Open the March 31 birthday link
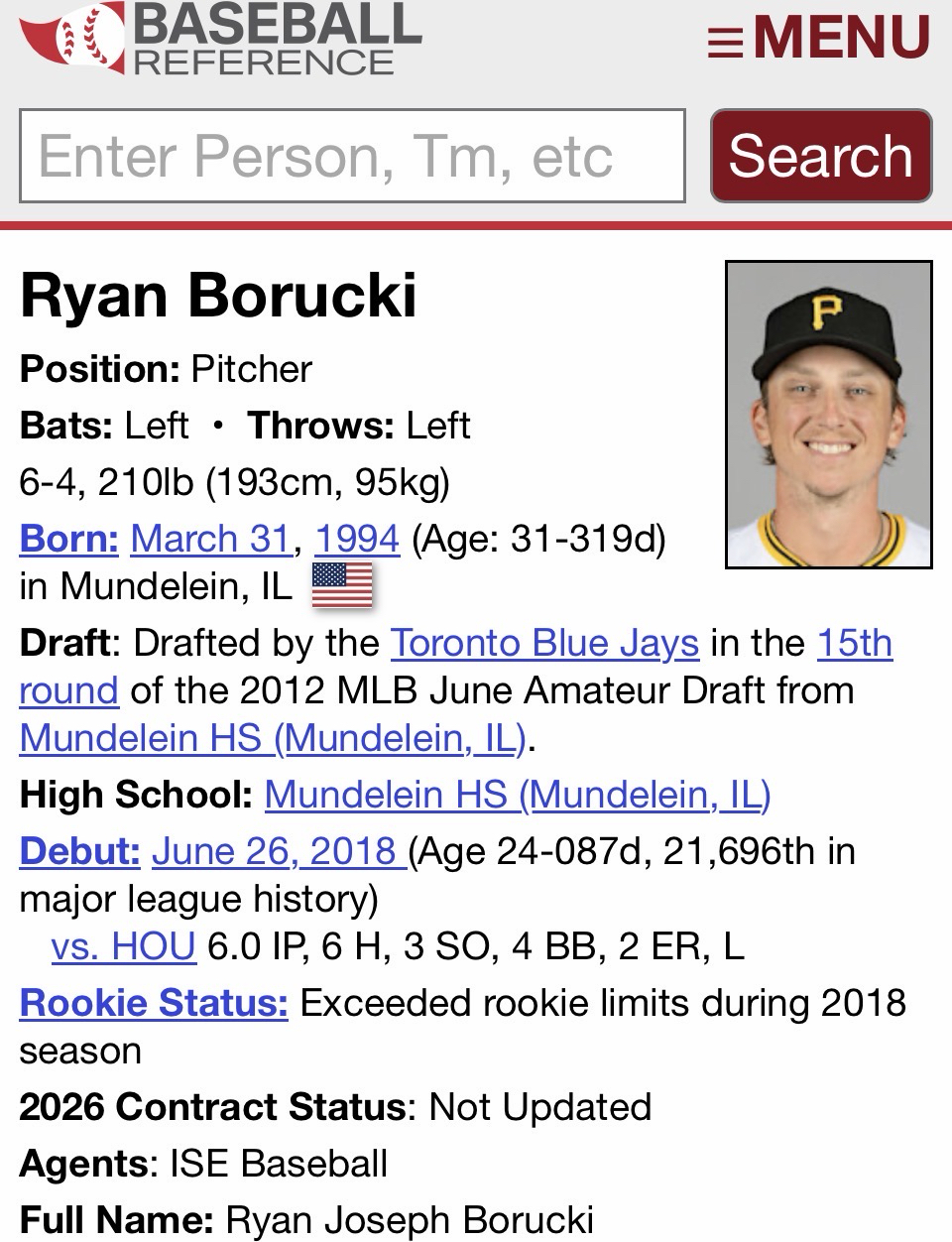Viewport: 952px width, 1242px height. [x=210, y=539]
